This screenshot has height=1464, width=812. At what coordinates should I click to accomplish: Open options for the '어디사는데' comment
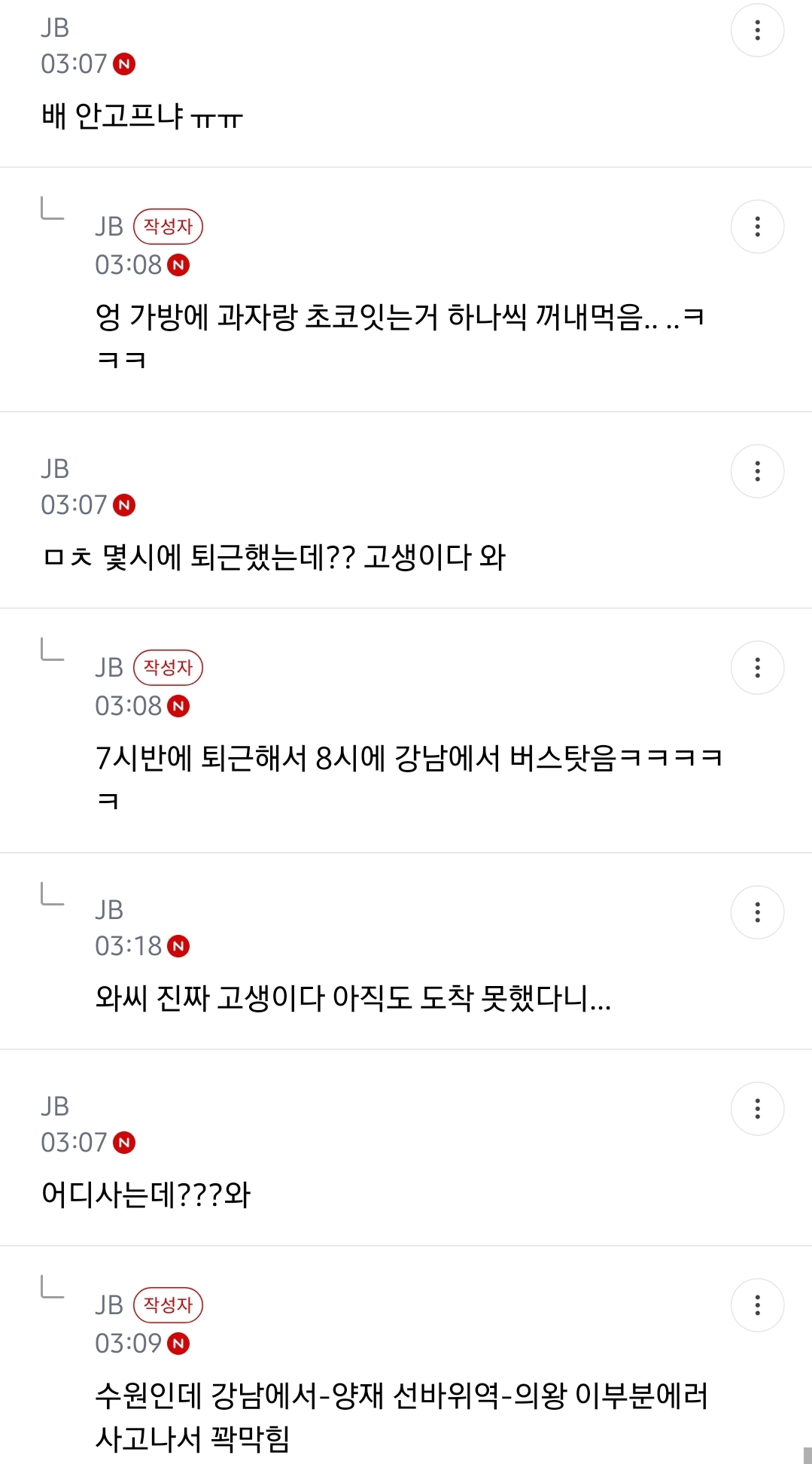[757, 1109]
